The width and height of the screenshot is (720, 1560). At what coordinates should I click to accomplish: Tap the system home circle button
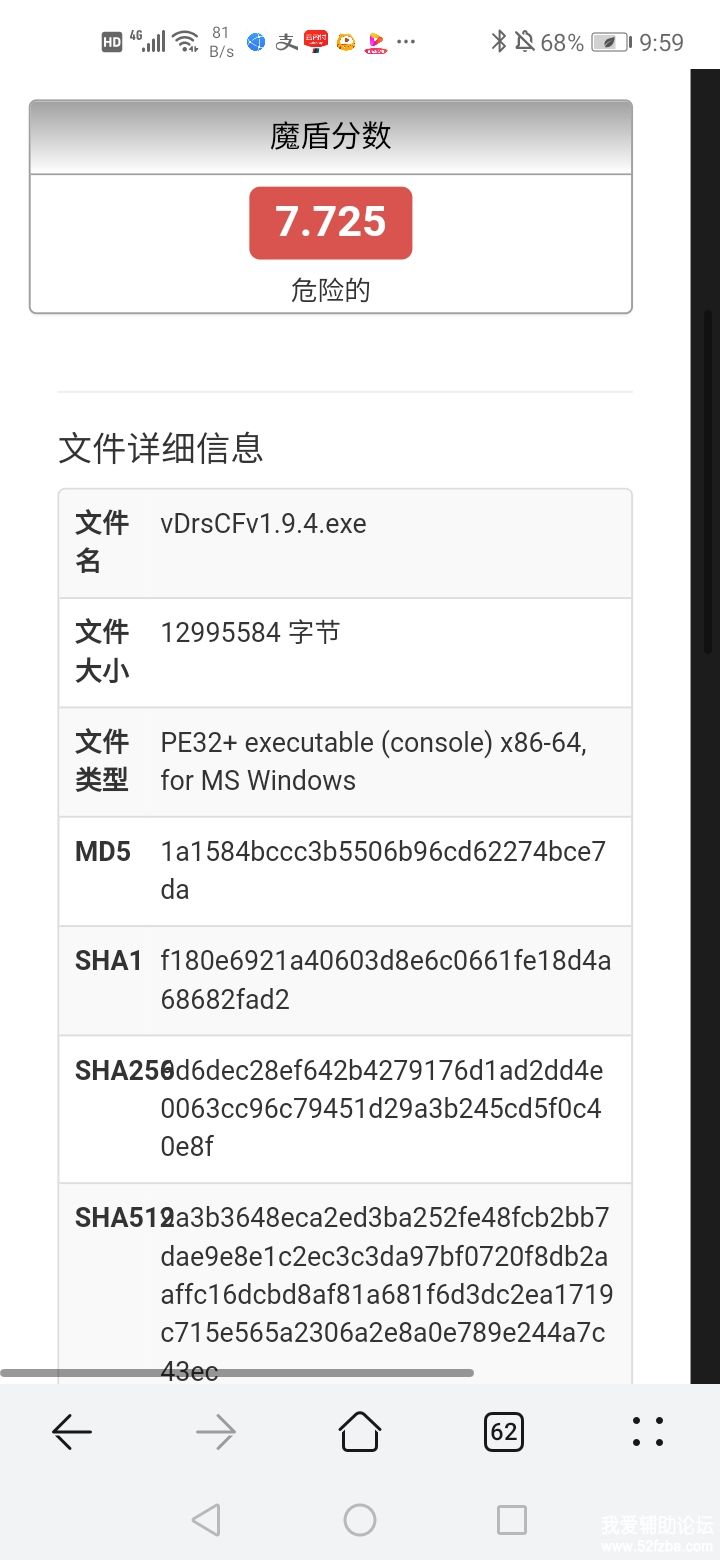360,1520
